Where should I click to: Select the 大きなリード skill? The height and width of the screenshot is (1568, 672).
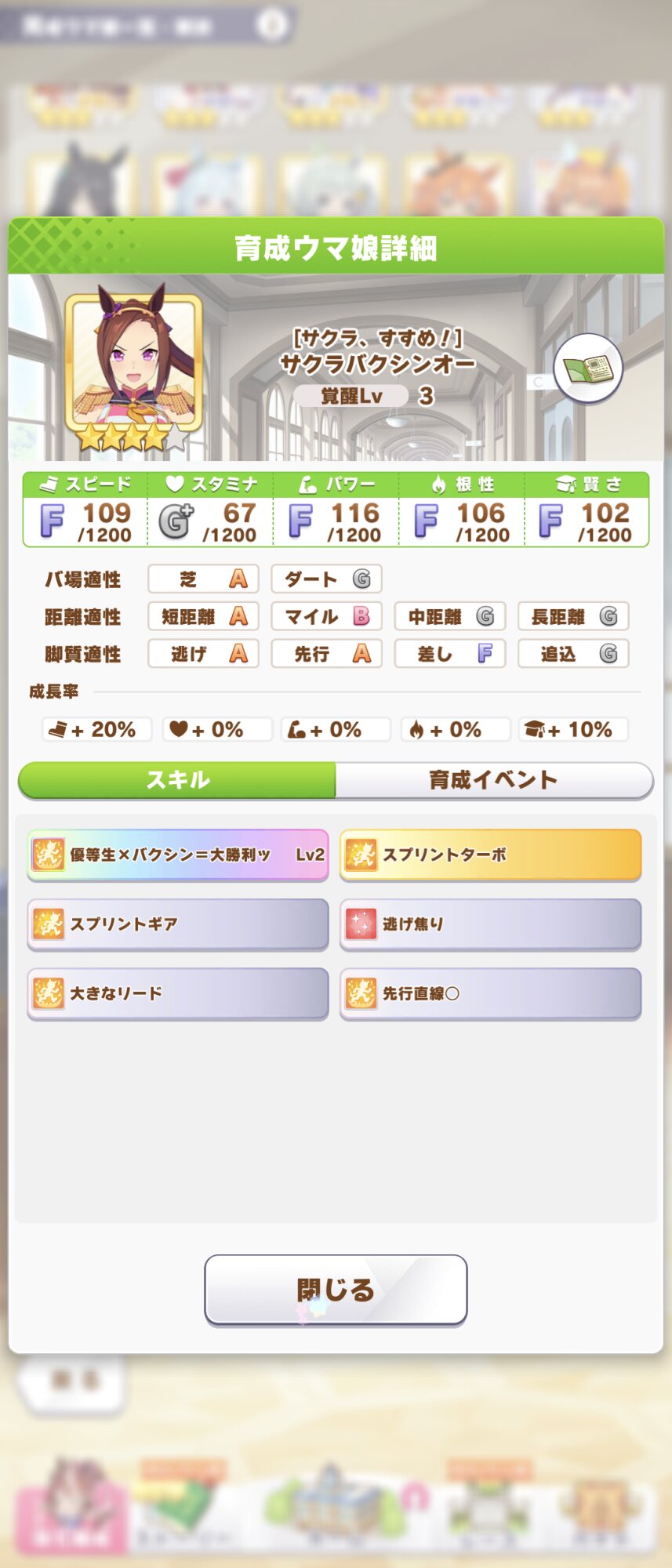(178, 993)
